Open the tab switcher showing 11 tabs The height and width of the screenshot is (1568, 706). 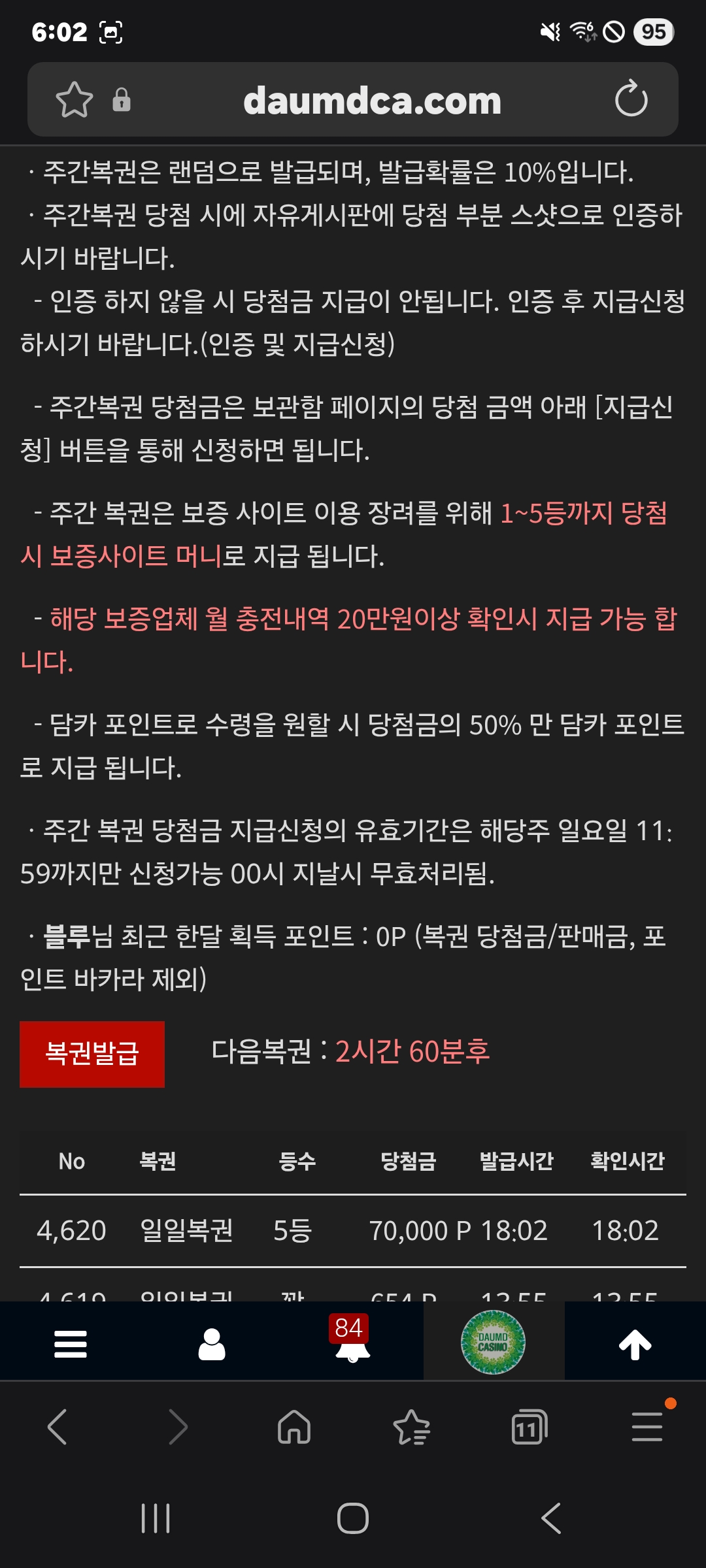[x=529, y=1427]
